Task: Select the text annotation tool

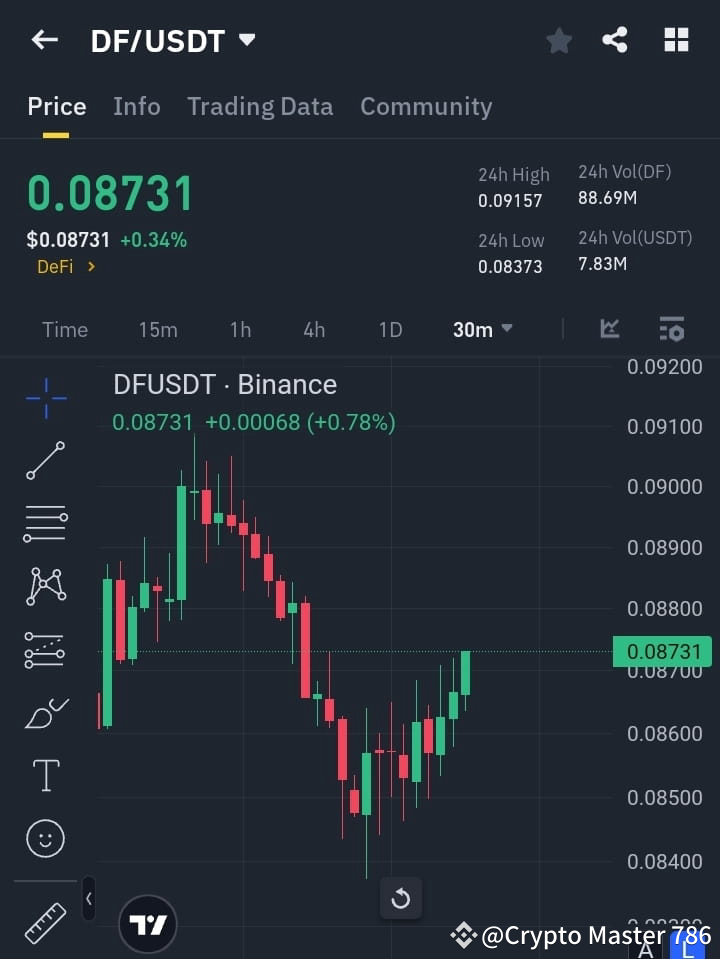Action: tap(45, 775)
